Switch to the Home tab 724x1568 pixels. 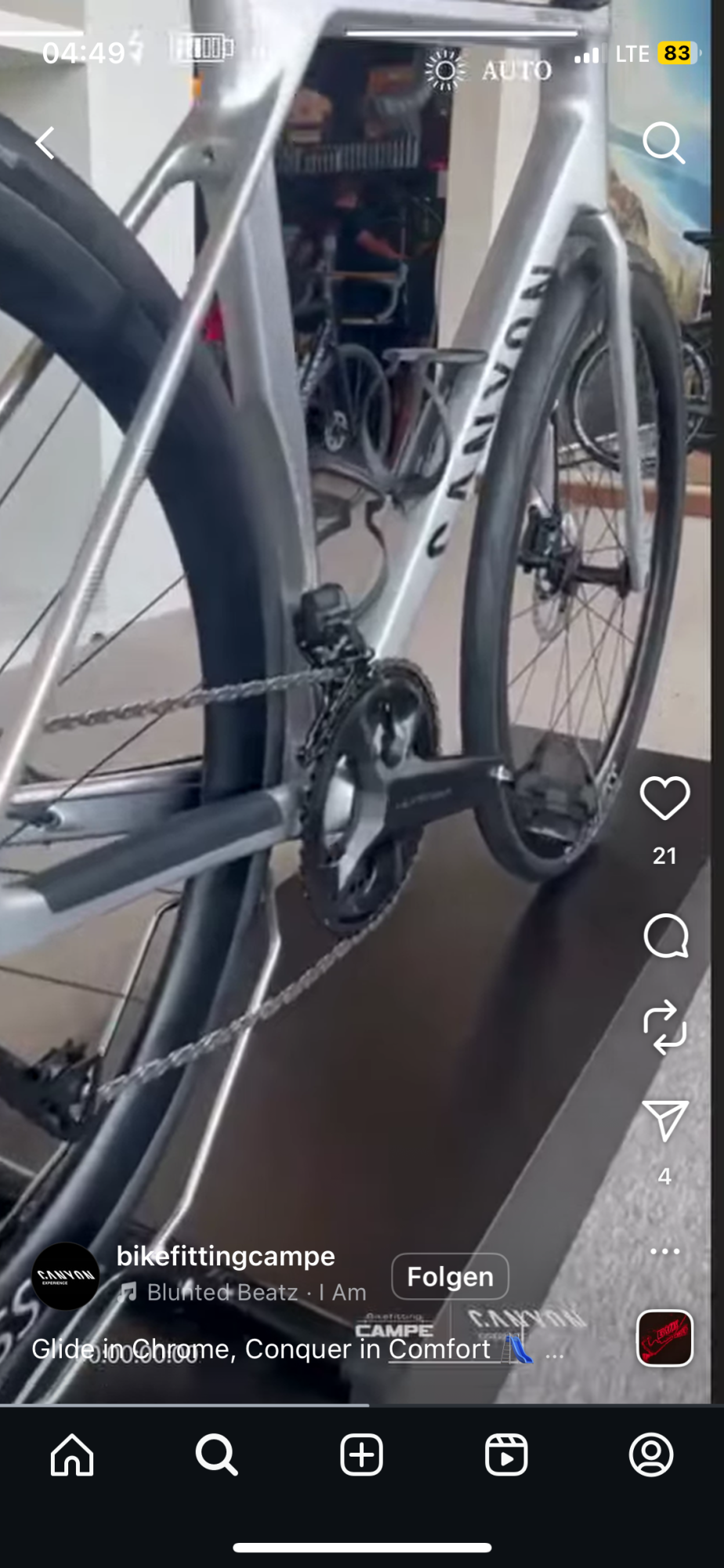pos(72,1455)
